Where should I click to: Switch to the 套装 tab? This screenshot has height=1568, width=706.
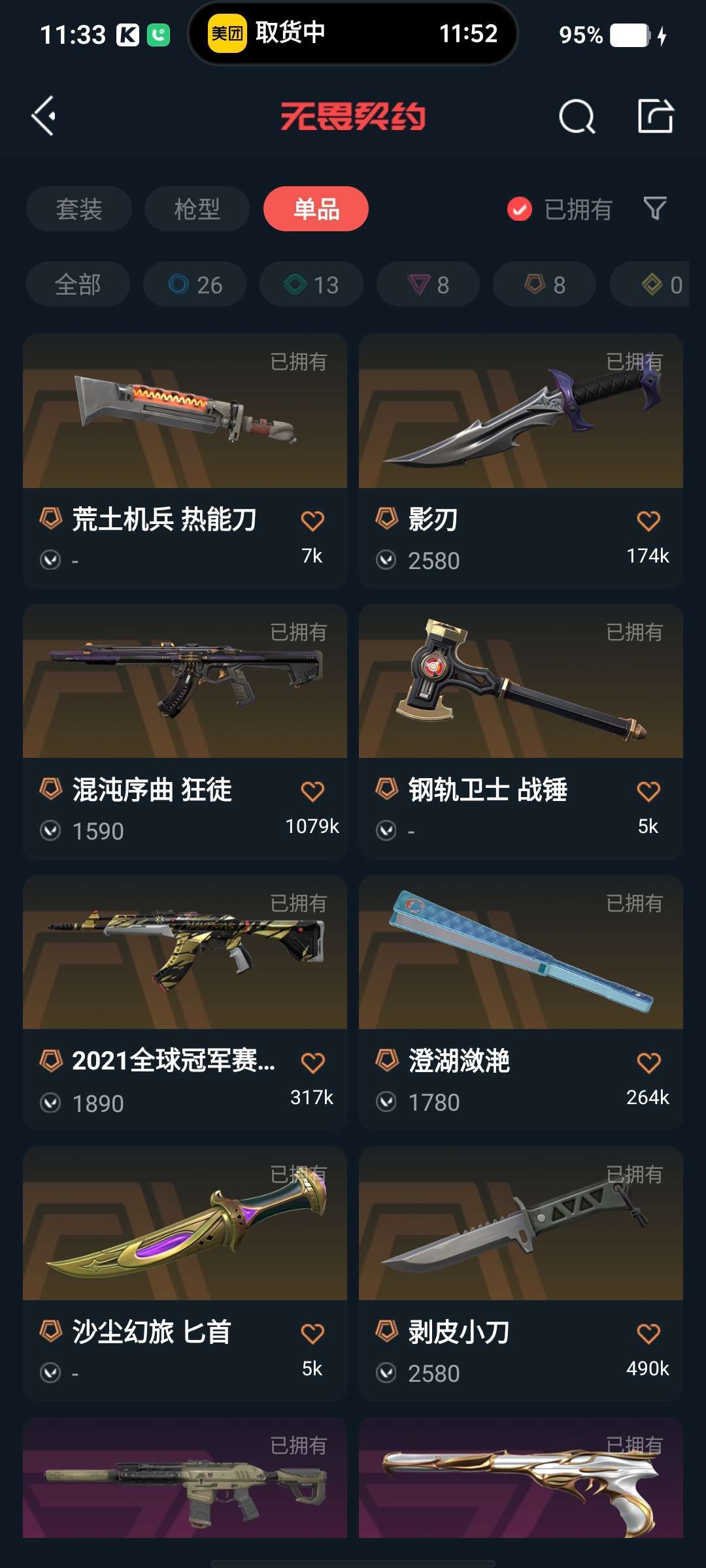click(x=79, y=209)
